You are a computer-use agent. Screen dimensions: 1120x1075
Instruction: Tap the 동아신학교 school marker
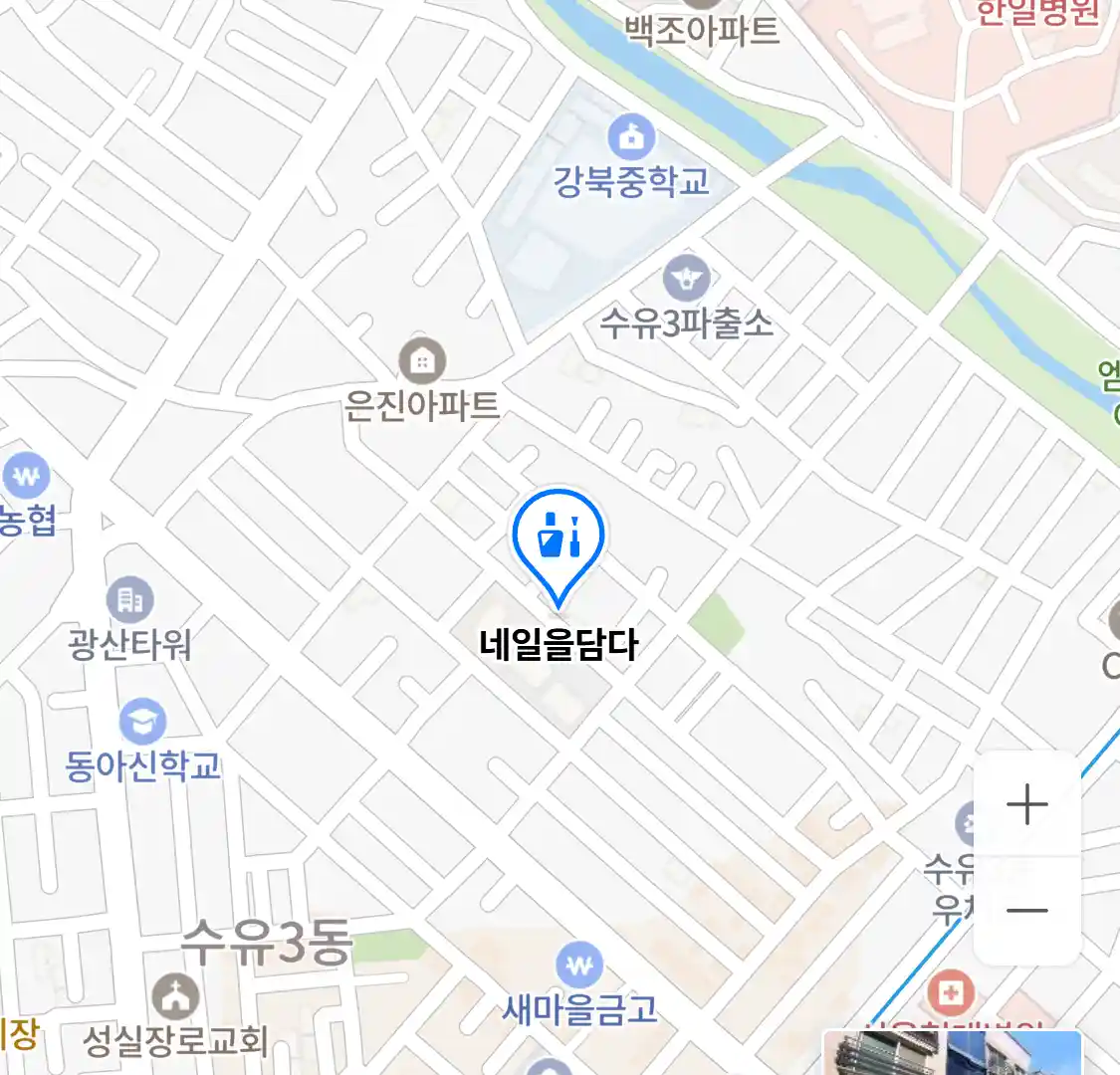[142, 722]
